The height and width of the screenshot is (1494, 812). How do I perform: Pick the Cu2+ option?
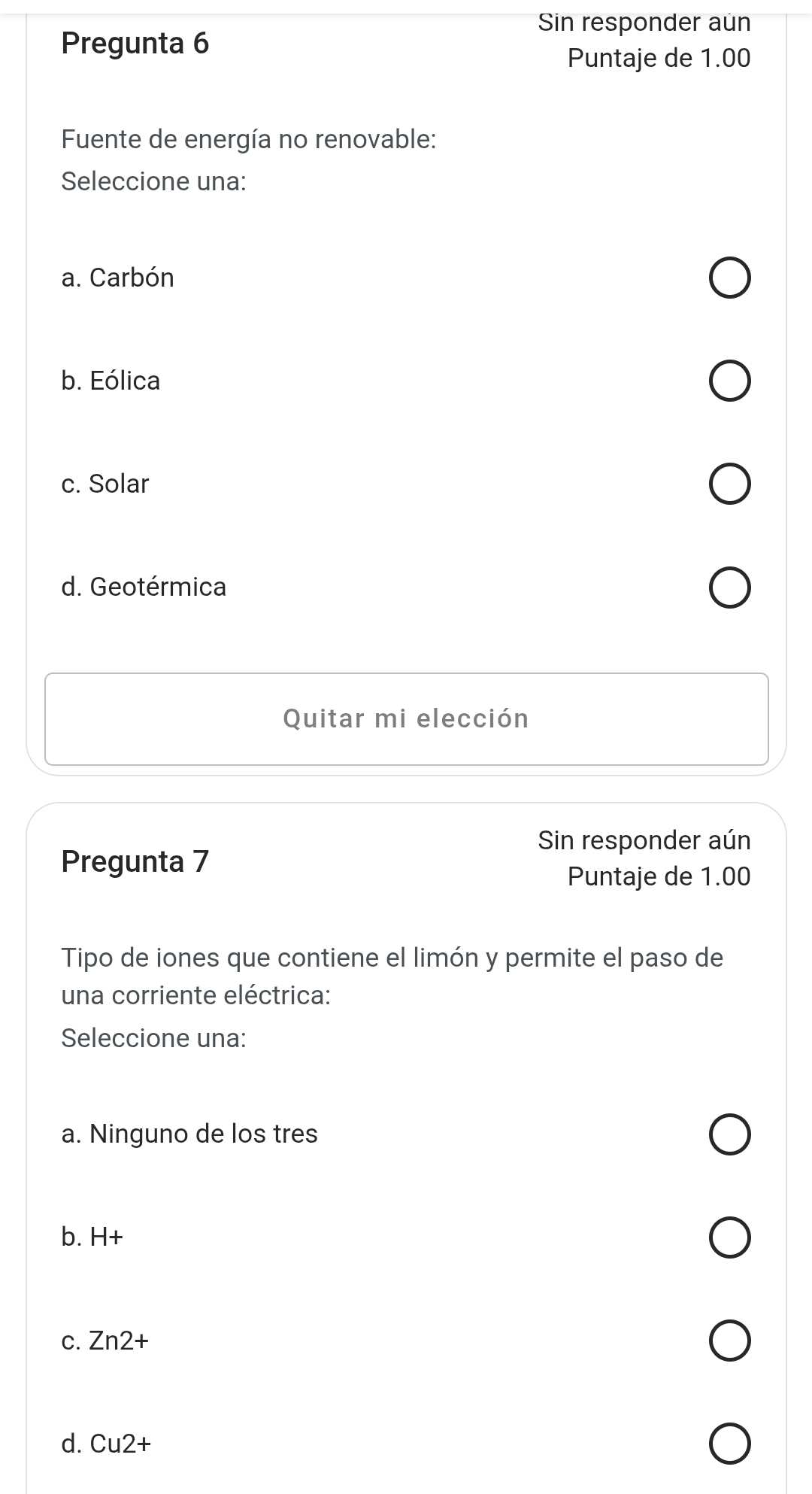pos(729,1444)
